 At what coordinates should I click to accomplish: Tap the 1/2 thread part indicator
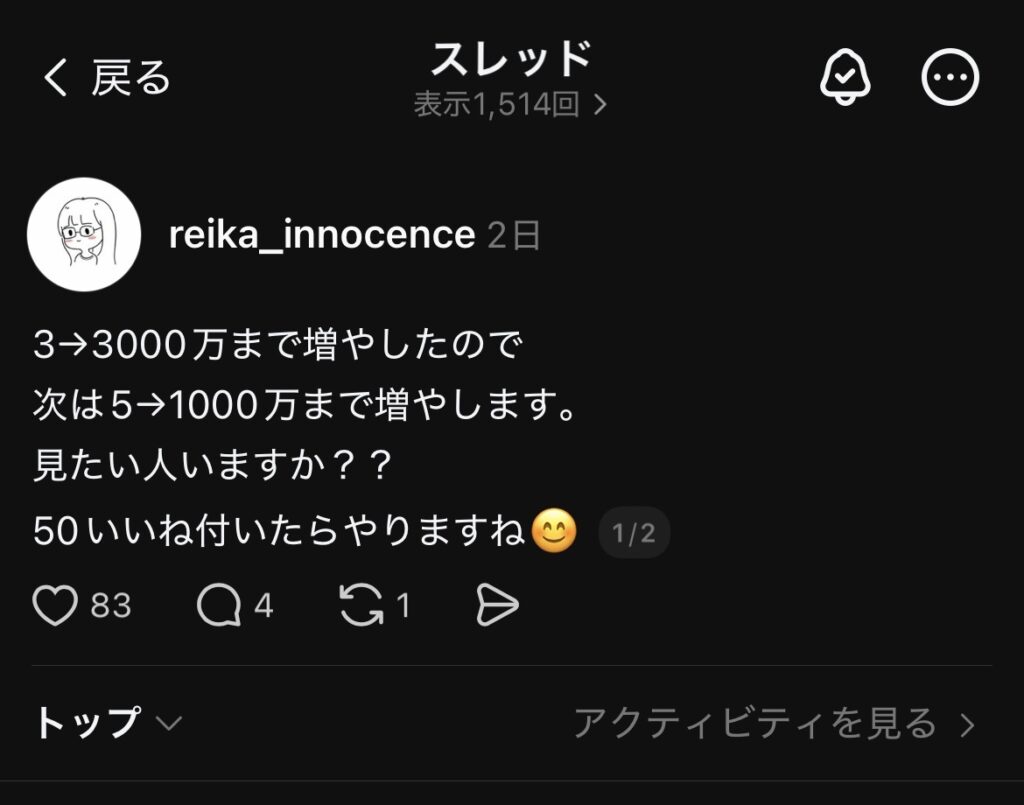point(634,534)
